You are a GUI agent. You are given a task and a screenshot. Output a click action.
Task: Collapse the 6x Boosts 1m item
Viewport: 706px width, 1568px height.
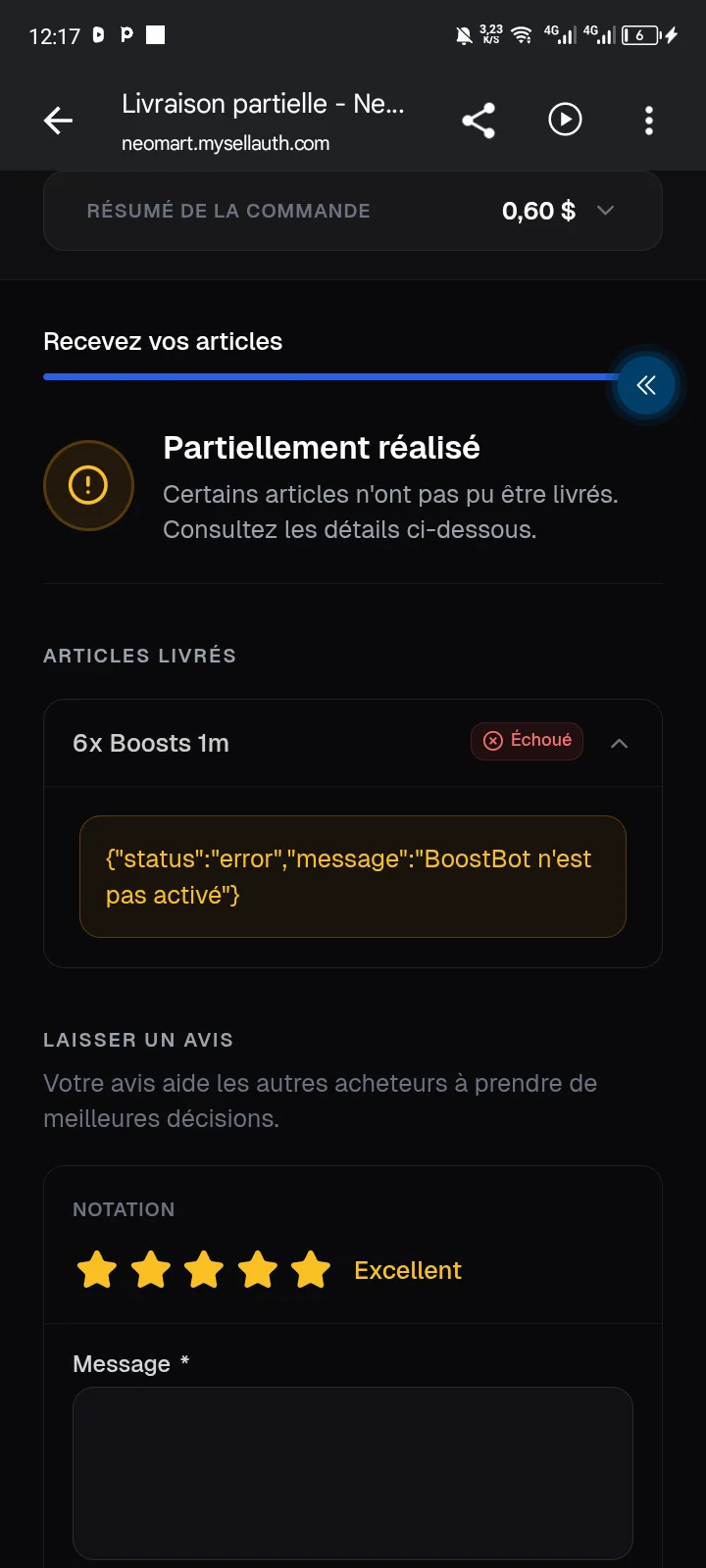(619, 744)
